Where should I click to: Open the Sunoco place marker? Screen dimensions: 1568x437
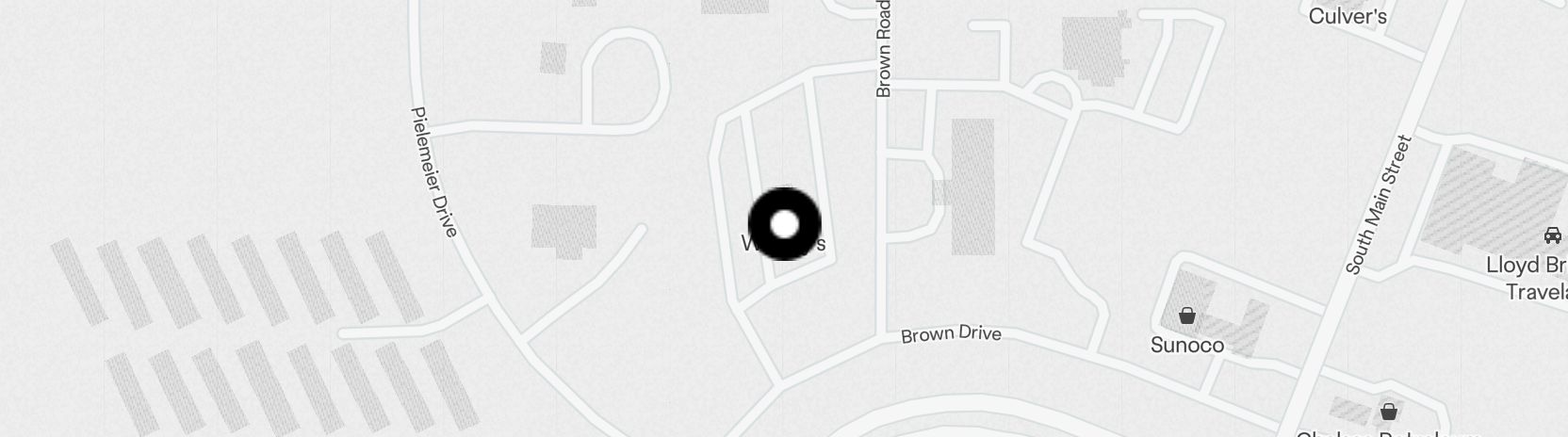[1187, 316]
